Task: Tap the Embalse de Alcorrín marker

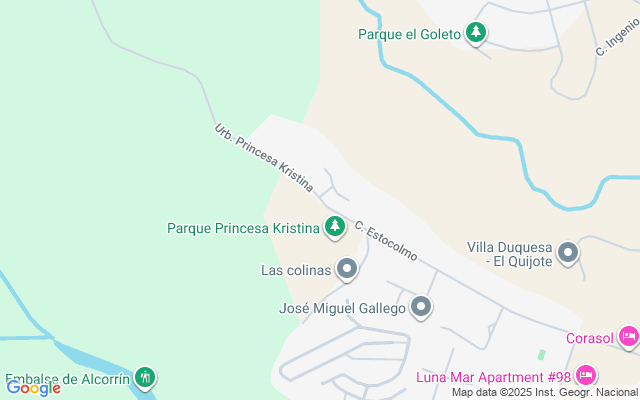Action: 146,378
